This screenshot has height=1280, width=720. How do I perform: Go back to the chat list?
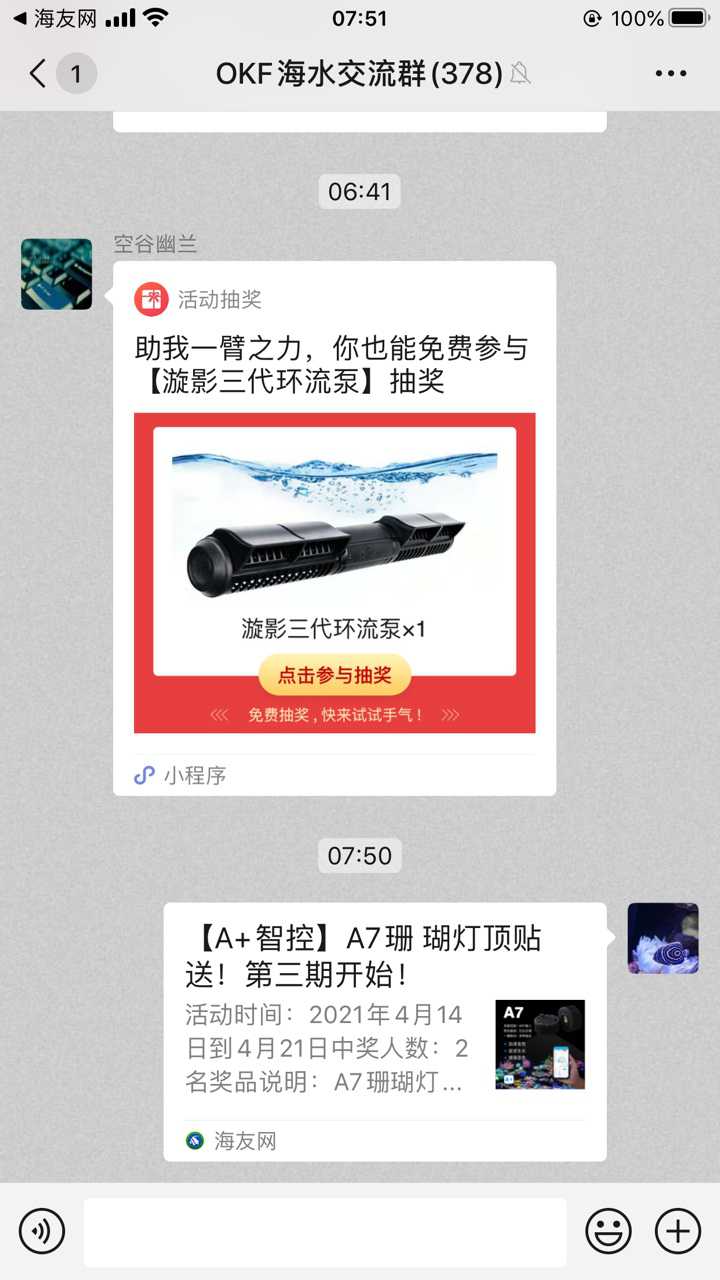(38, 73)
